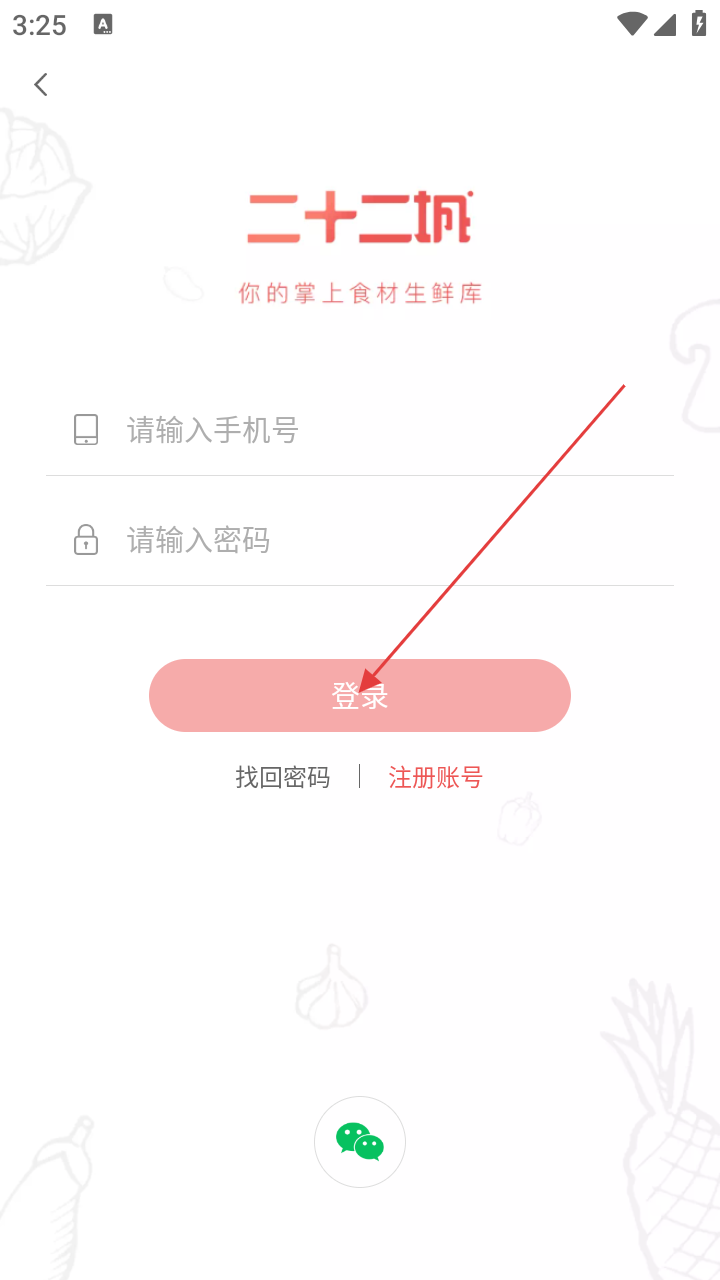Open 注册账号 to register an account
This screenshot has width=720, height=1280.
pos(435,777)
